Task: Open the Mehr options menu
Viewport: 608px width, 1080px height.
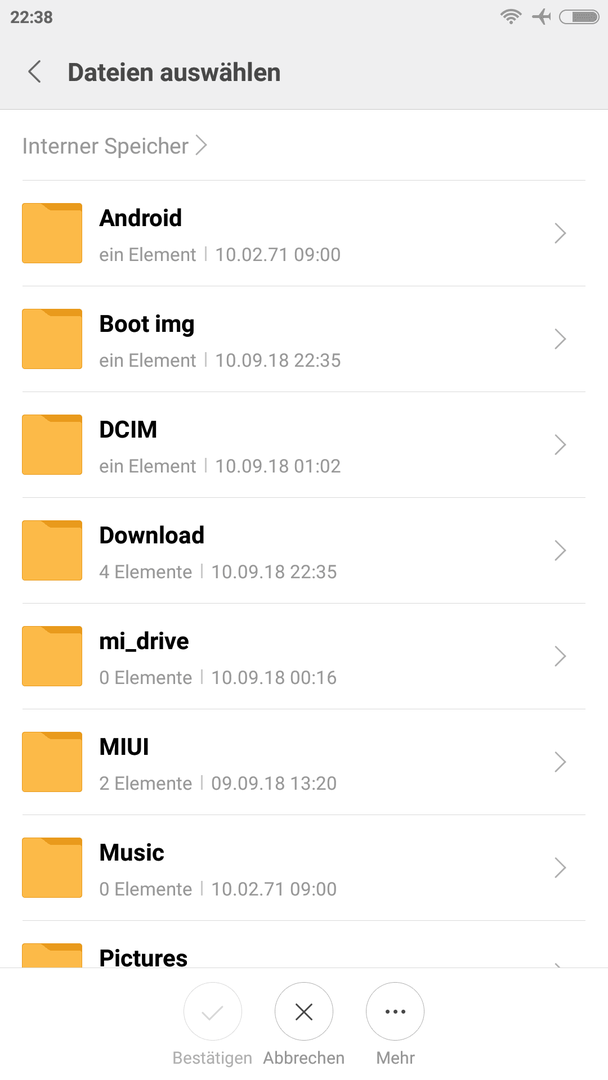Action: [x=395, y=1024]
